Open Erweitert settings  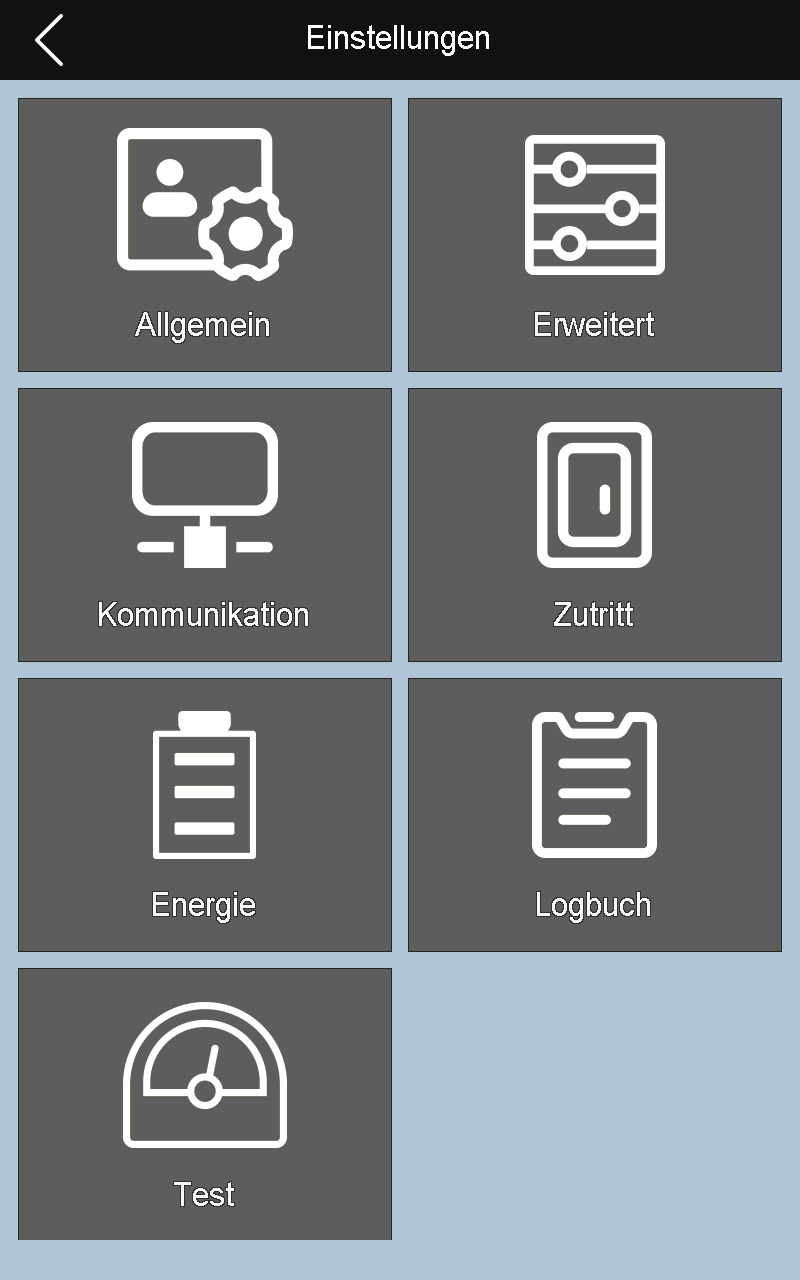pyautogui.click(x=595, y=235)
